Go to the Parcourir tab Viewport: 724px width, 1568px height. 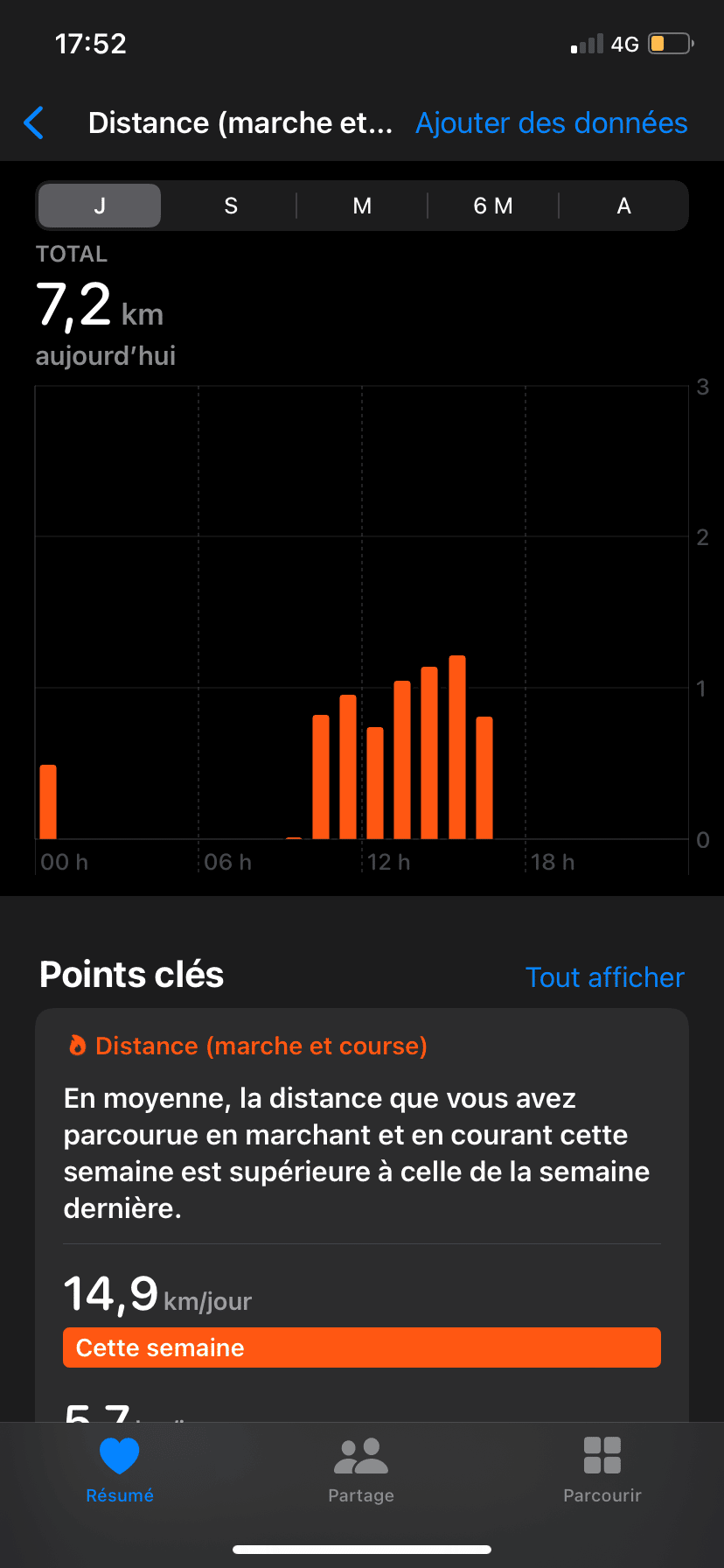click(x=602, y=1471)
